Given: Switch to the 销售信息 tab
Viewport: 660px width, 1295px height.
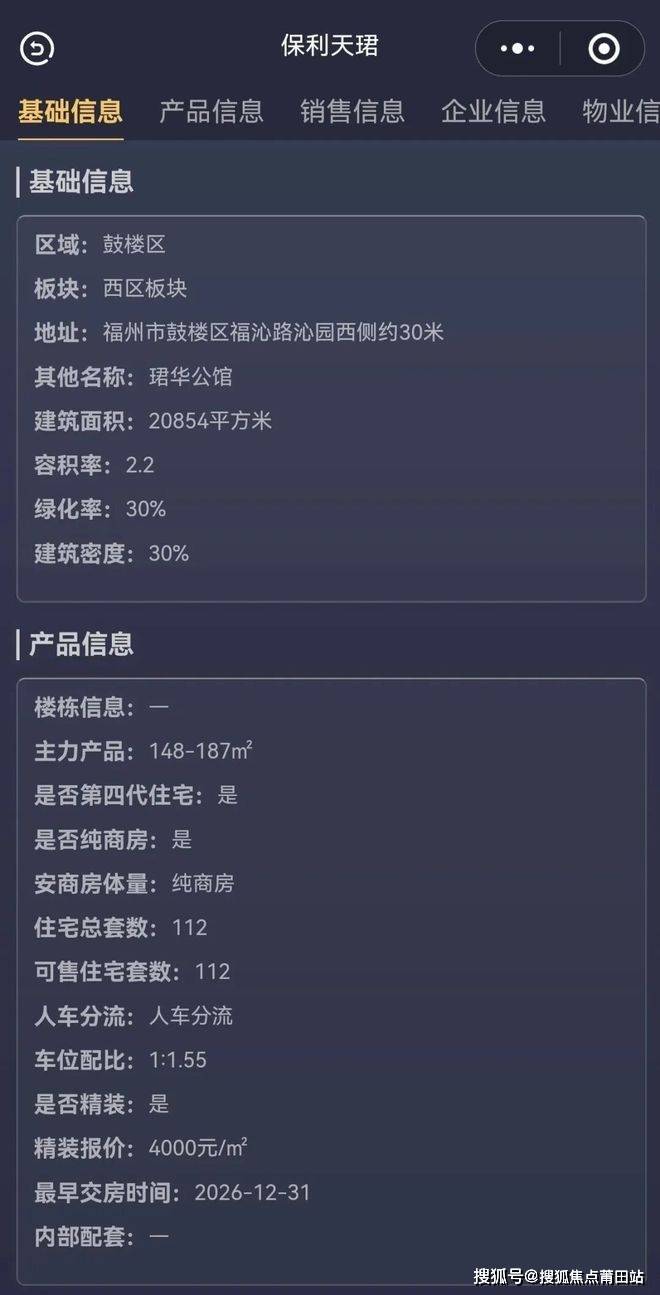Looking at the screenshot, I should tap(352, 111).
